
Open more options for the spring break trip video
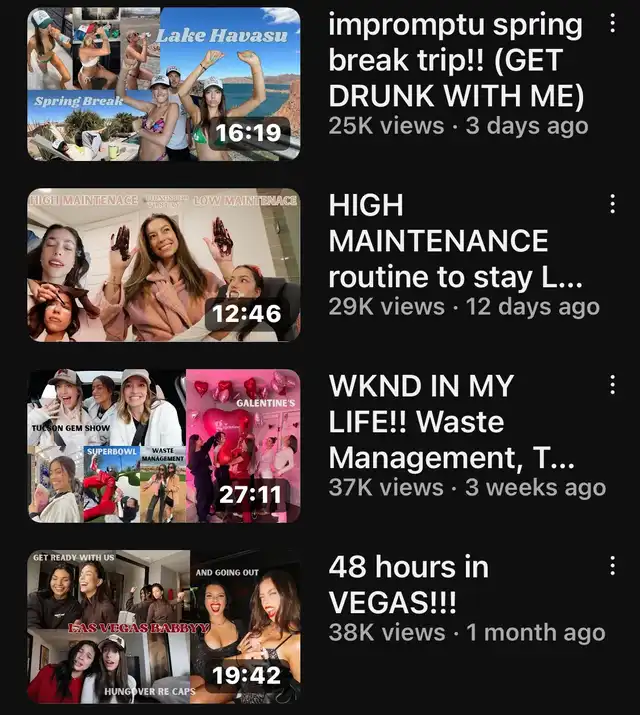(x=612, y=24)
